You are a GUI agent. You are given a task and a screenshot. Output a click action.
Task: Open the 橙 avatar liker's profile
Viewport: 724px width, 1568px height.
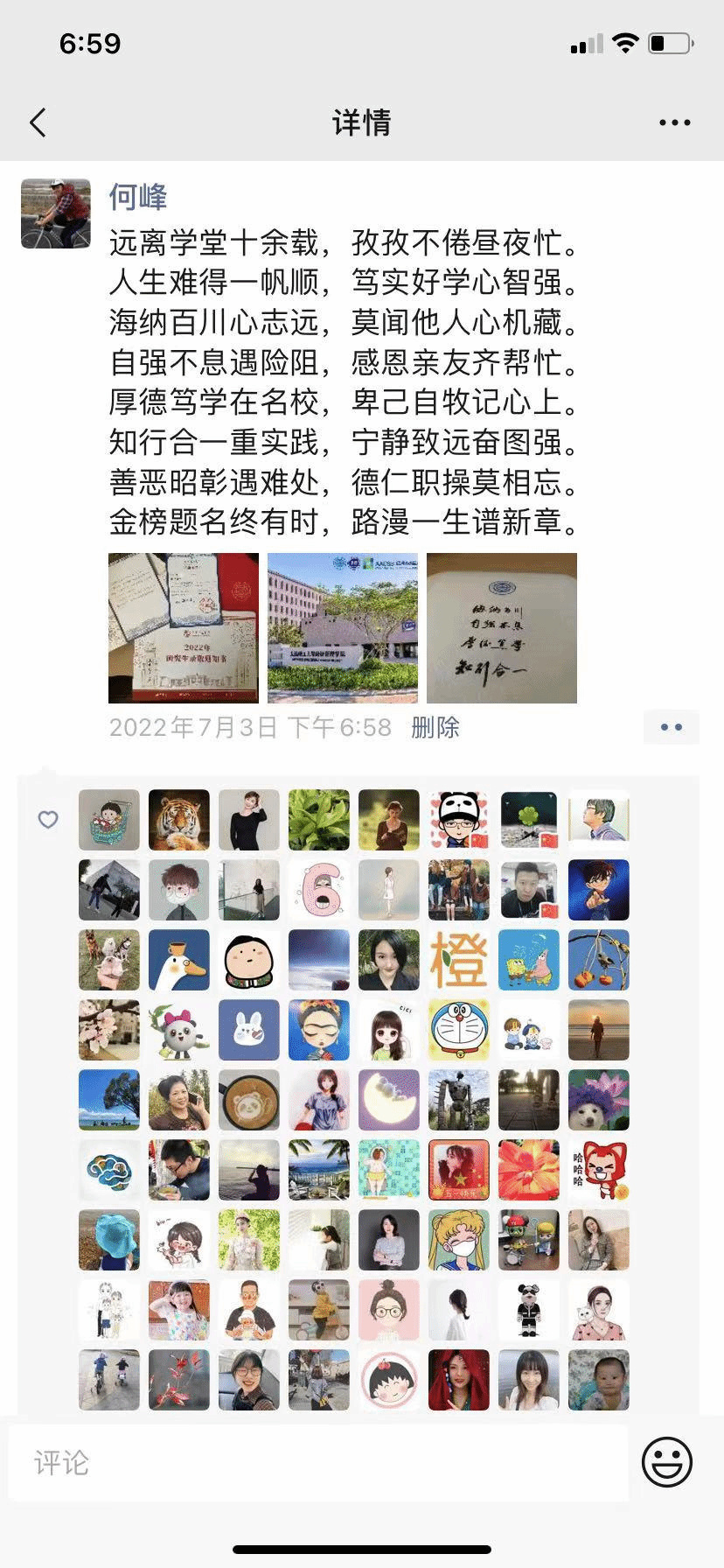click(x=459, y=960)
